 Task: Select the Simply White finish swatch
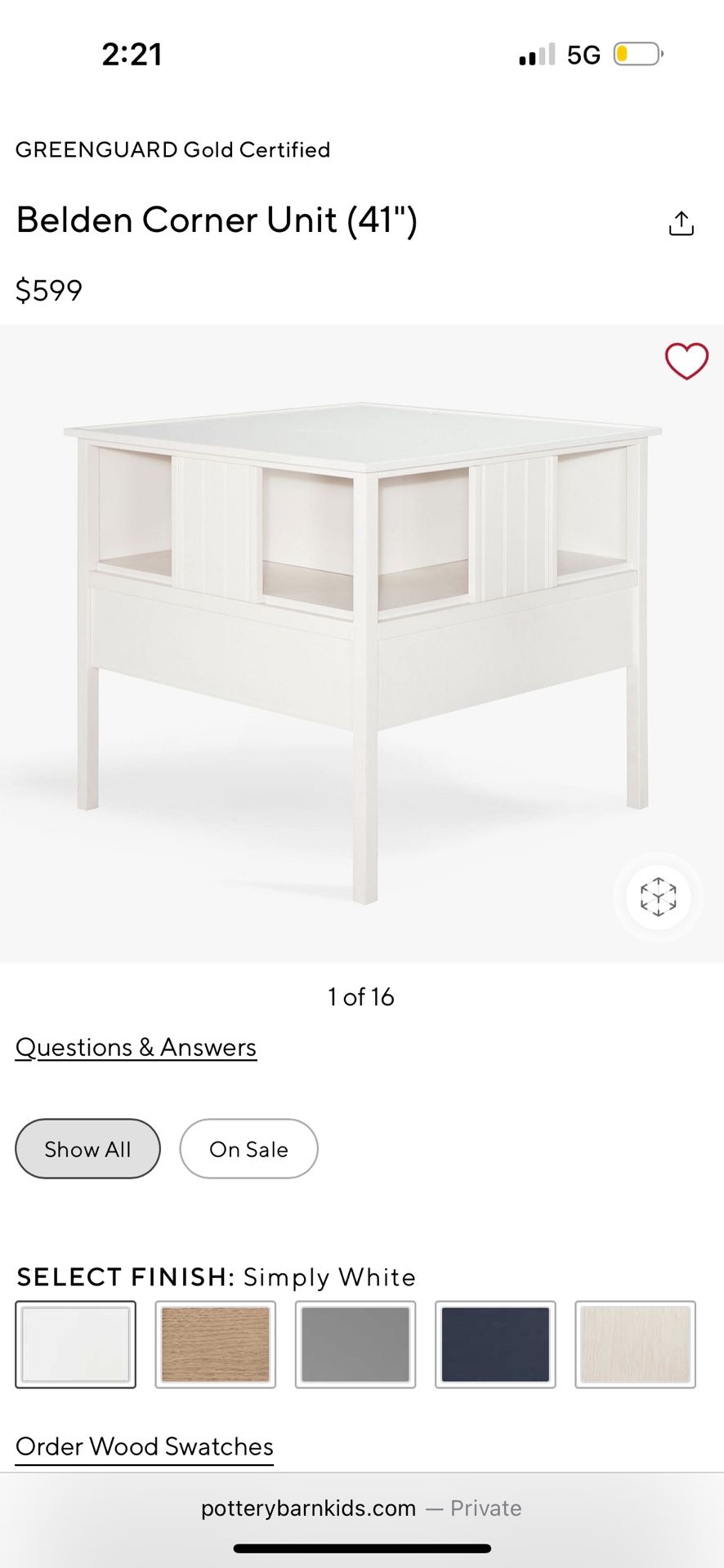coord(76,1344)
